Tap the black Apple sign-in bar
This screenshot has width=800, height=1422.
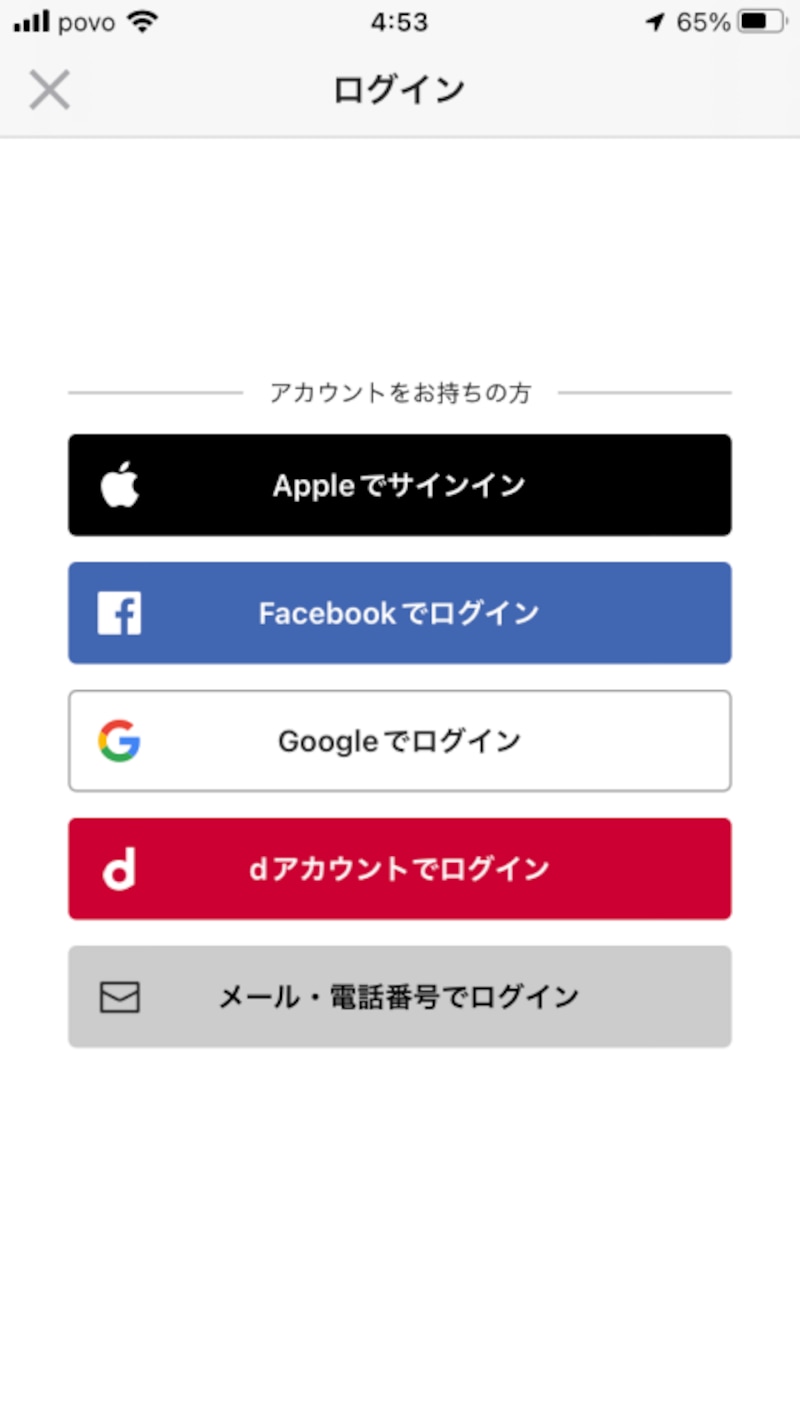[400, 485]
